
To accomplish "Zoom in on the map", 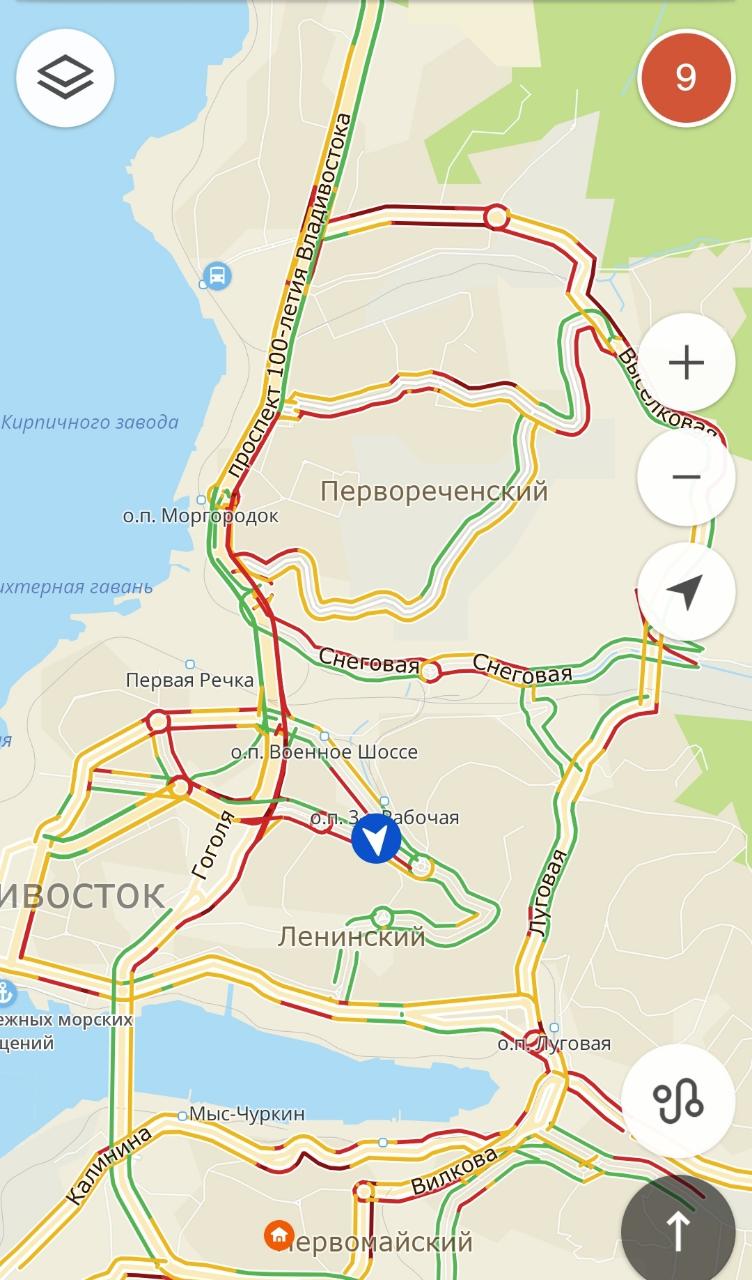I will (686, 362).
